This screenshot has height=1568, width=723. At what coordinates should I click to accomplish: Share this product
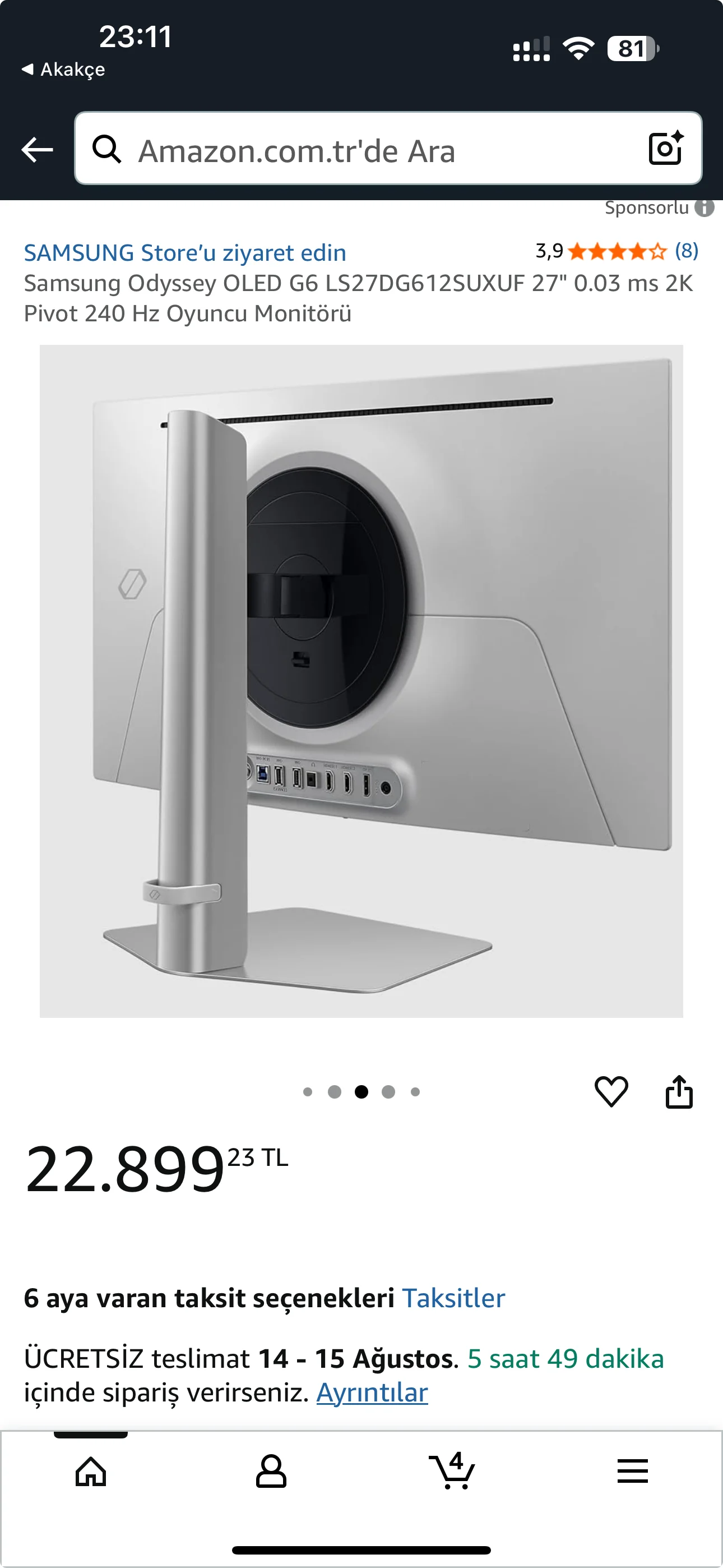679,1091
